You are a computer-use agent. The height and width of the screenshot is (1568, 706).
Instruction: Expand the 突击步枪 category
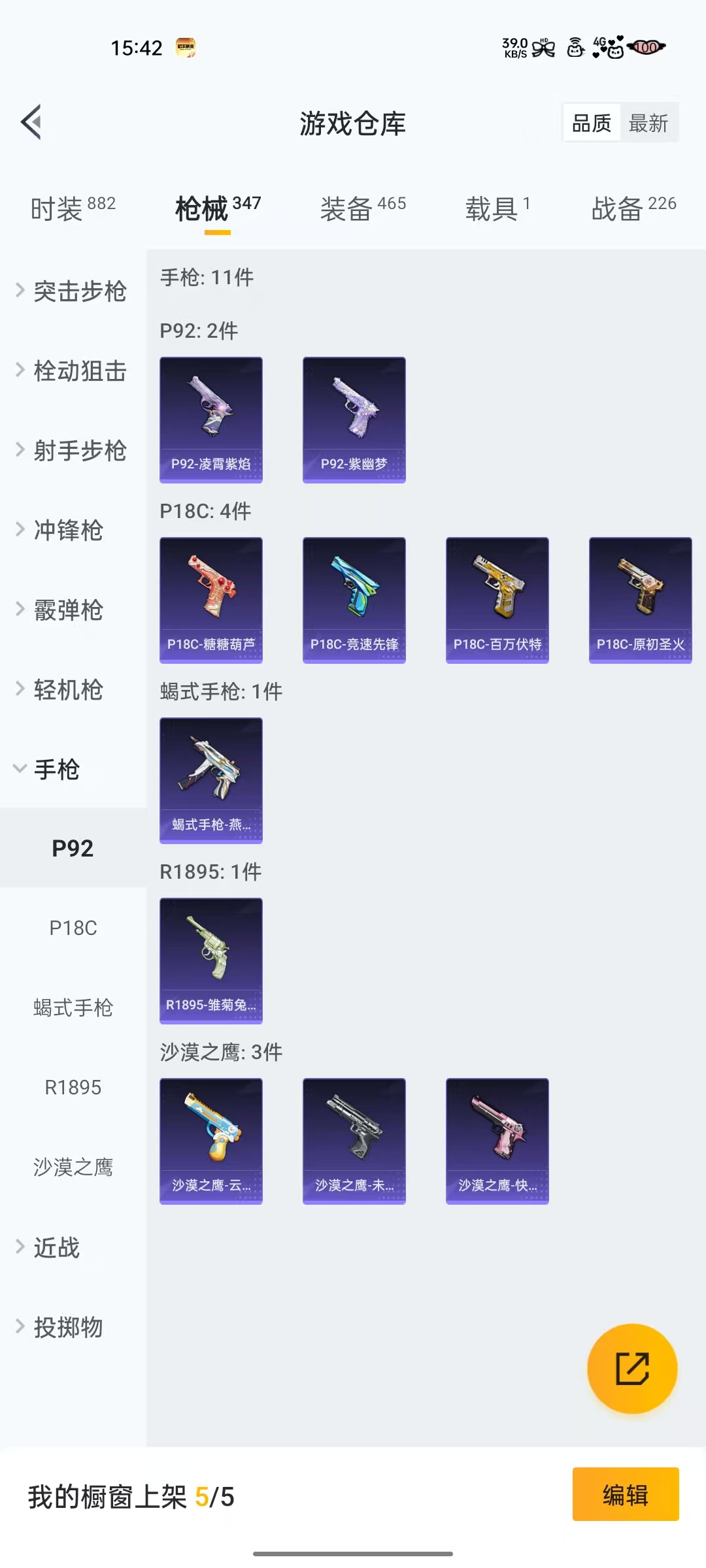click(72, 291)
